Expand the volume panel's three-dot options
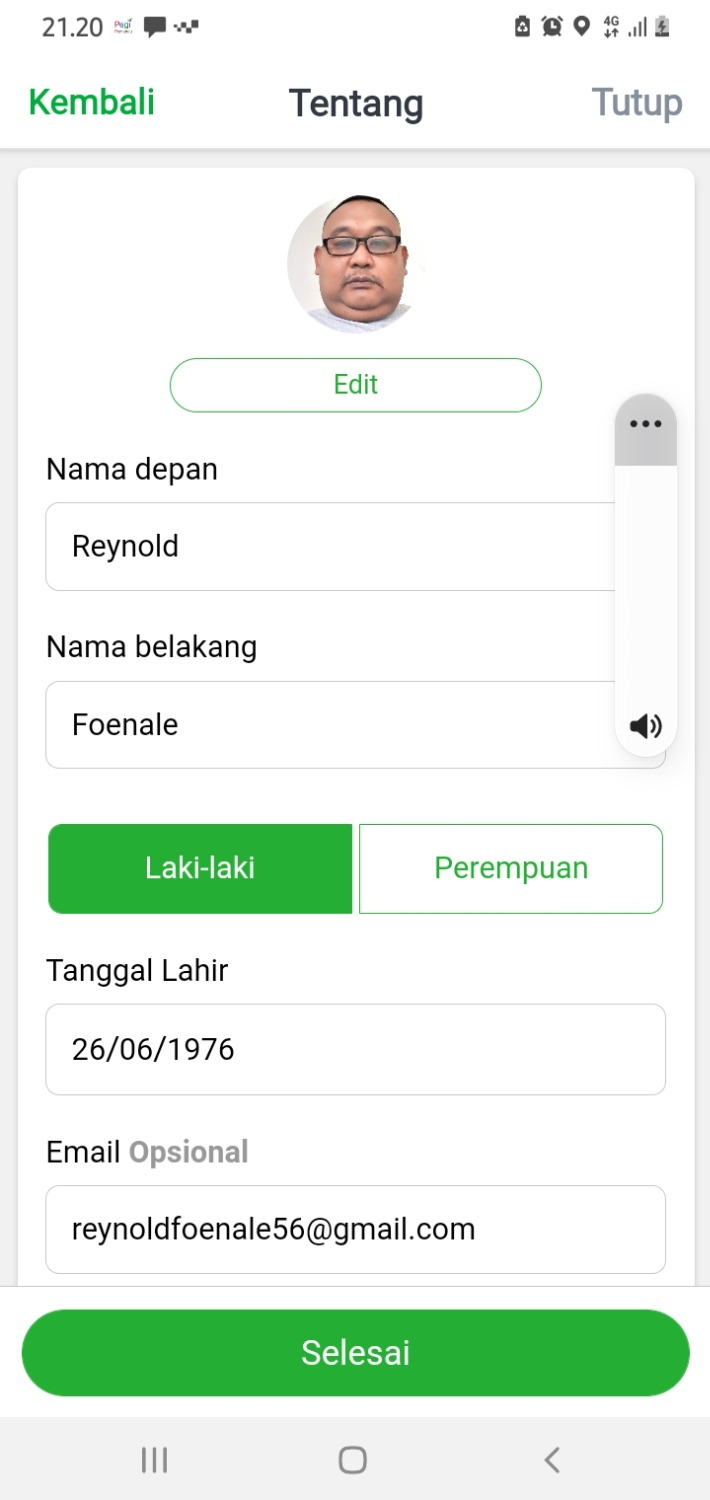 pyautogui.click(x=646, y=424)
